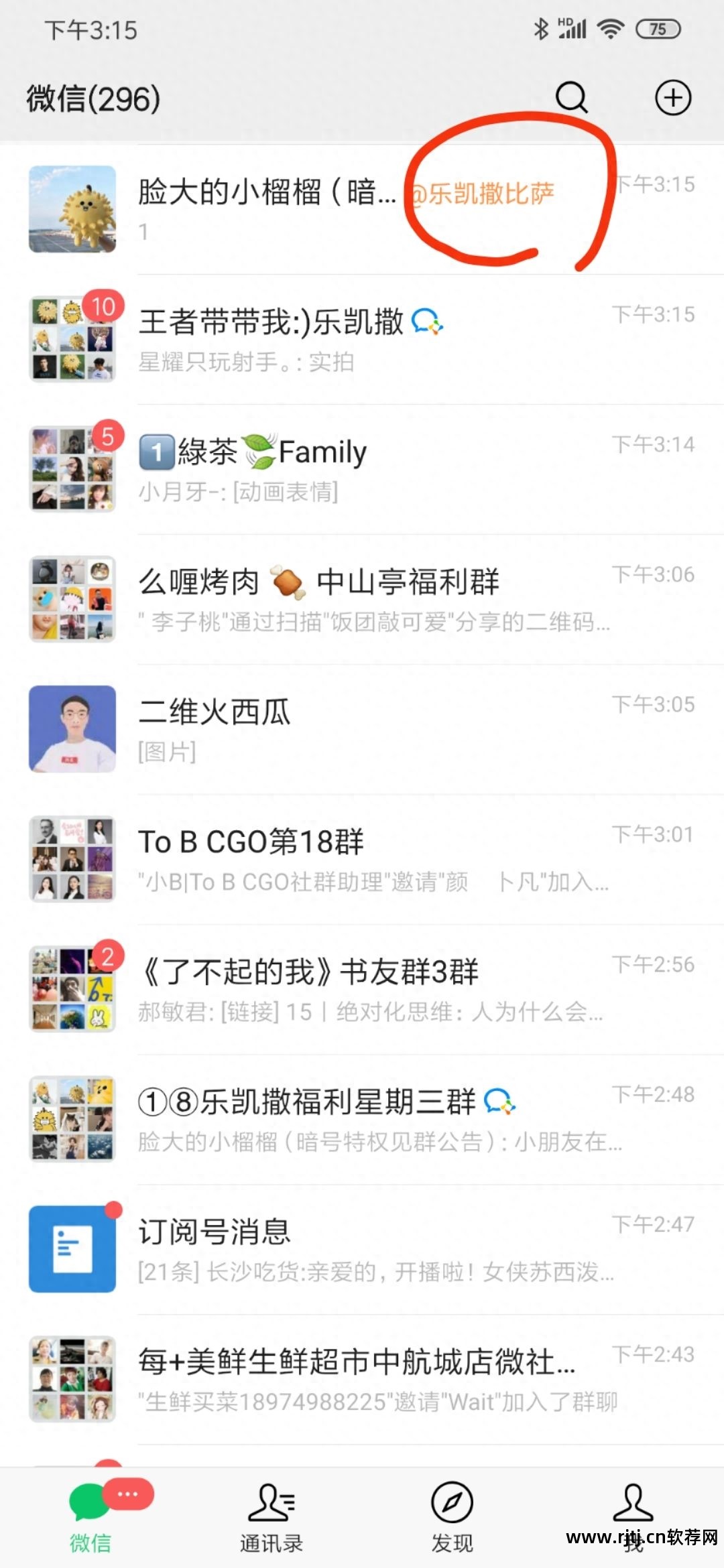Open the search magnifier icon

[571, 99]
